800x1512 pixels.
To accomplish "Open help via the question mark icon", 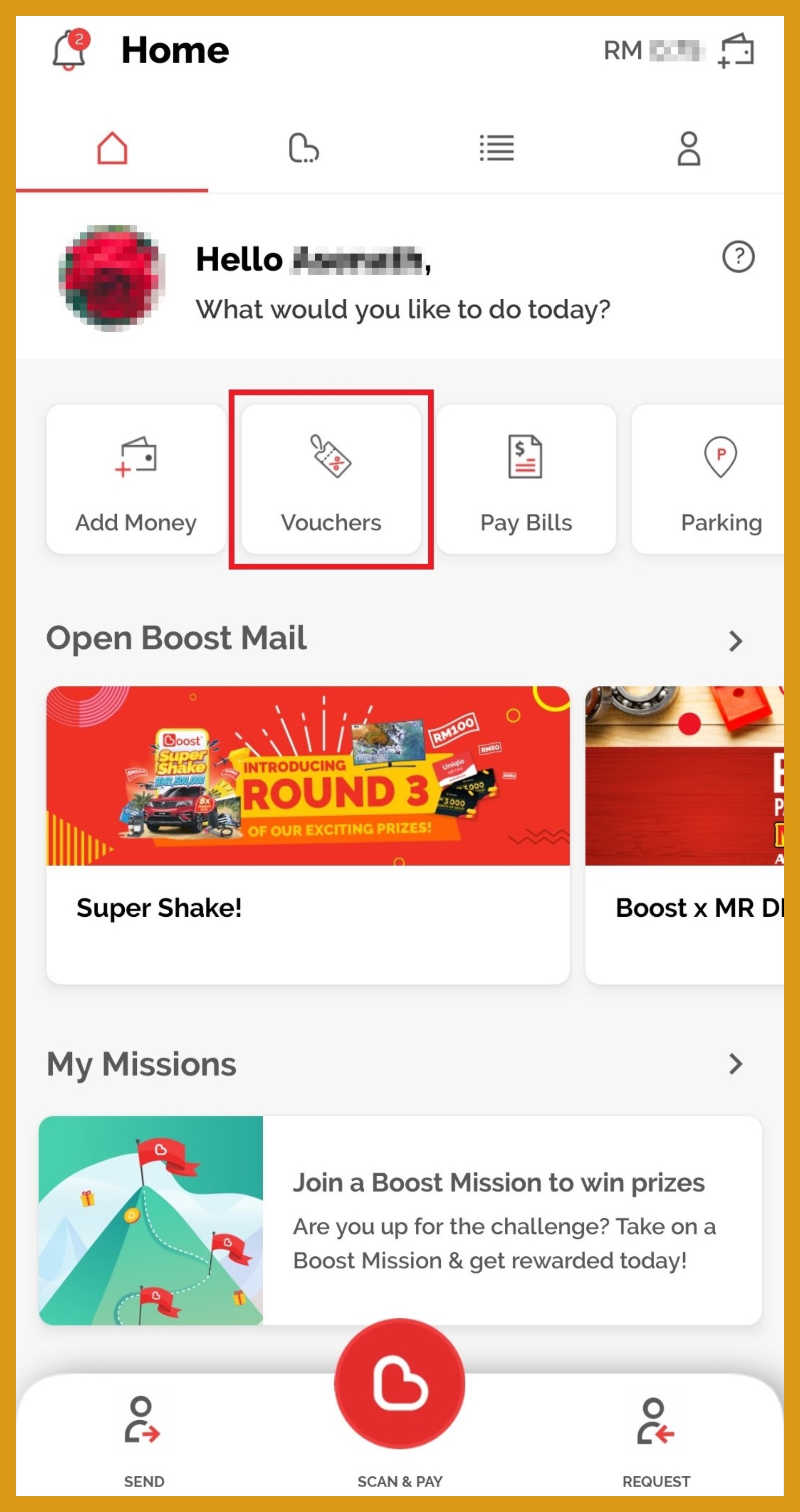I will (x=738, y=257).
